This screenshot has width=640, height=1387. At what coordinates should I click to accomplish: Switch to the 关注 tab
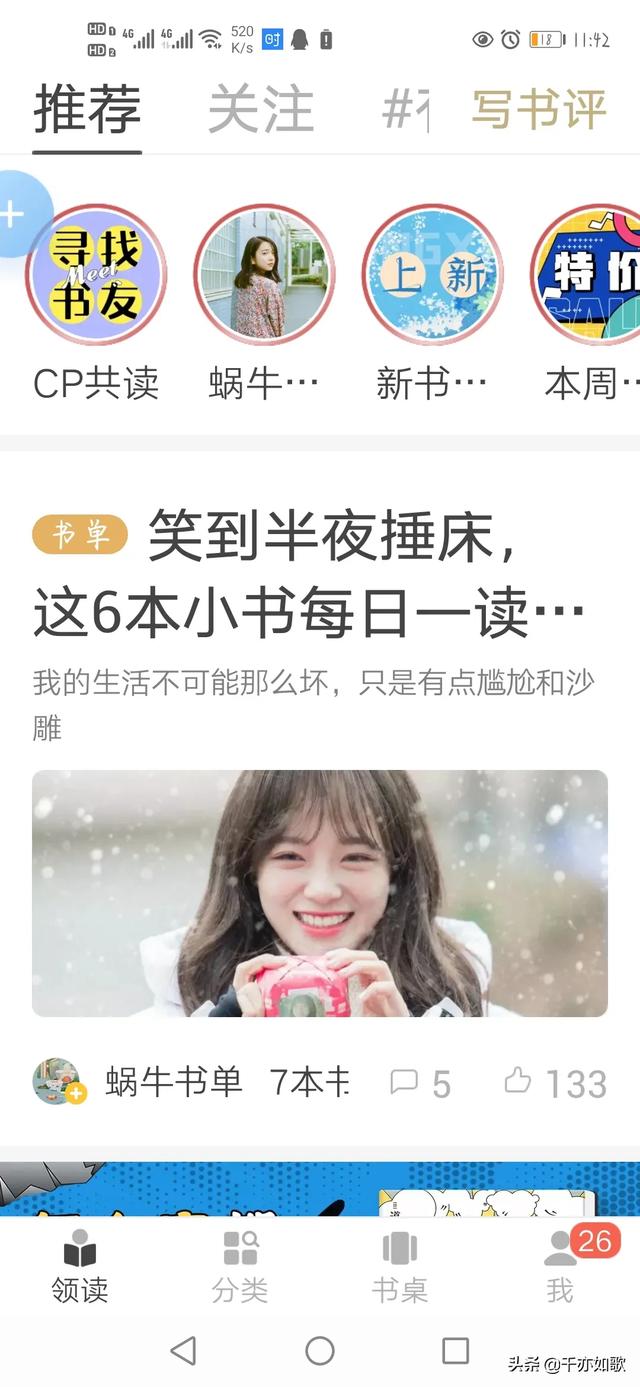(260, 110)
